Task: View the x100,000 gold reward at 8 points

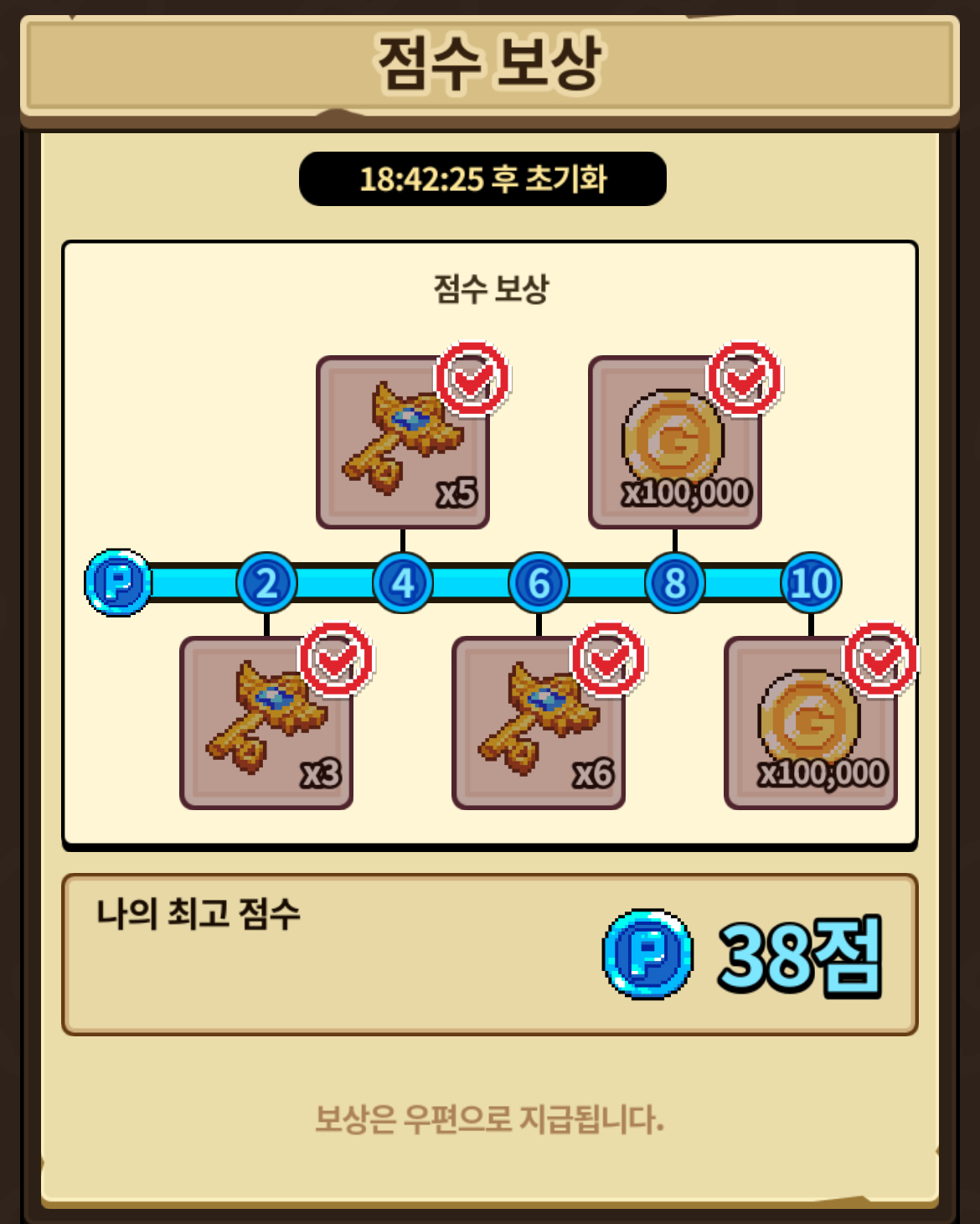Action: 675,442
